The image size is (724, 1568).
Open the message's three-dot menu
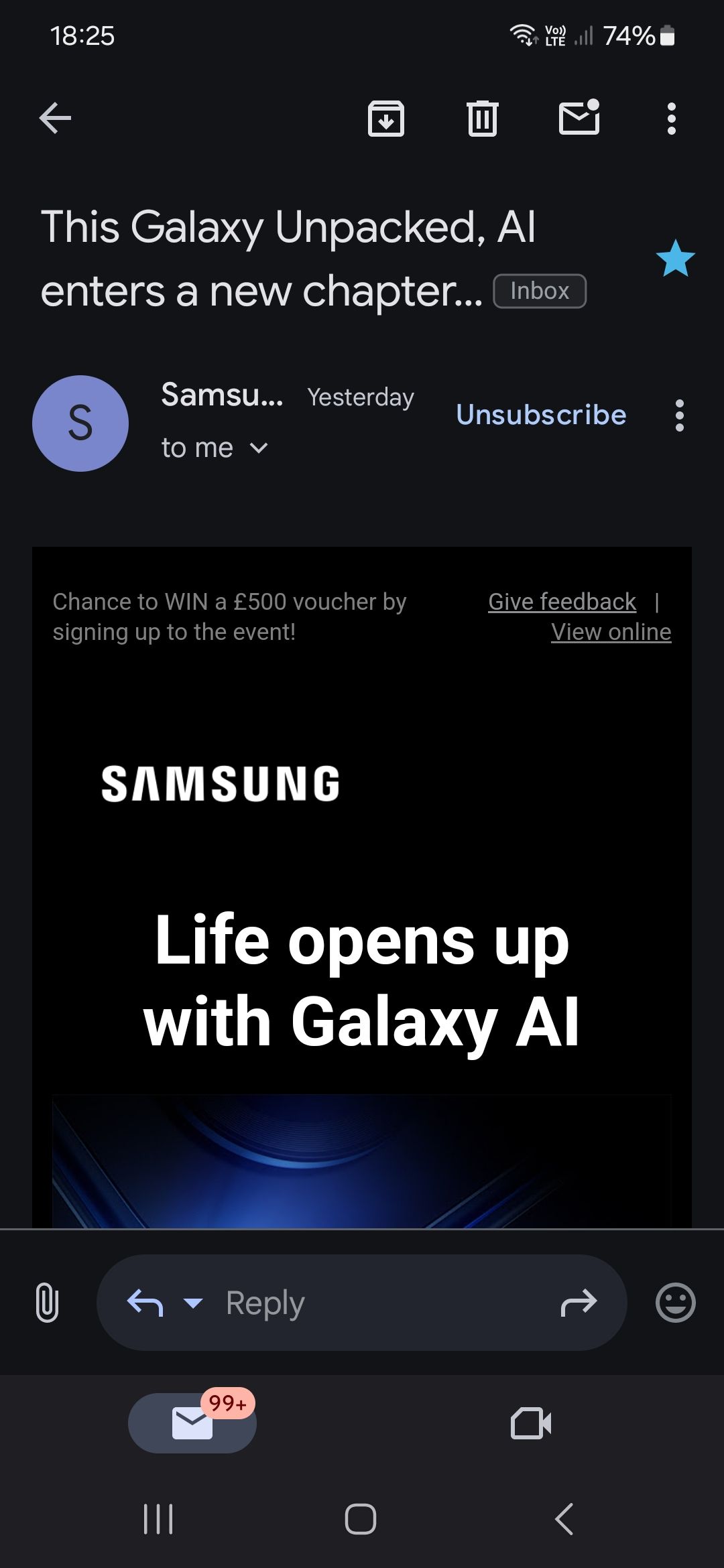coord(679,415)
